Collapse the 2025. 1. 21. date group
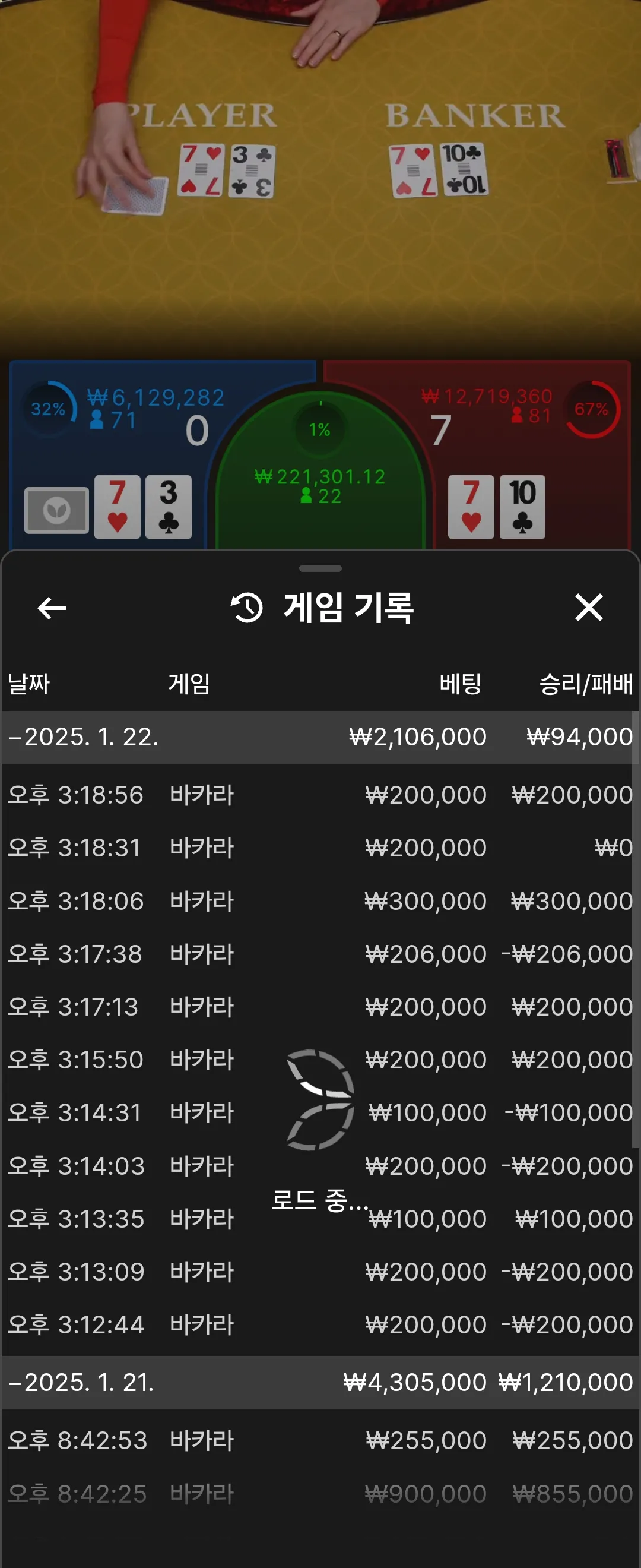Screen dimensions: 641x1568 [81, 1382]
